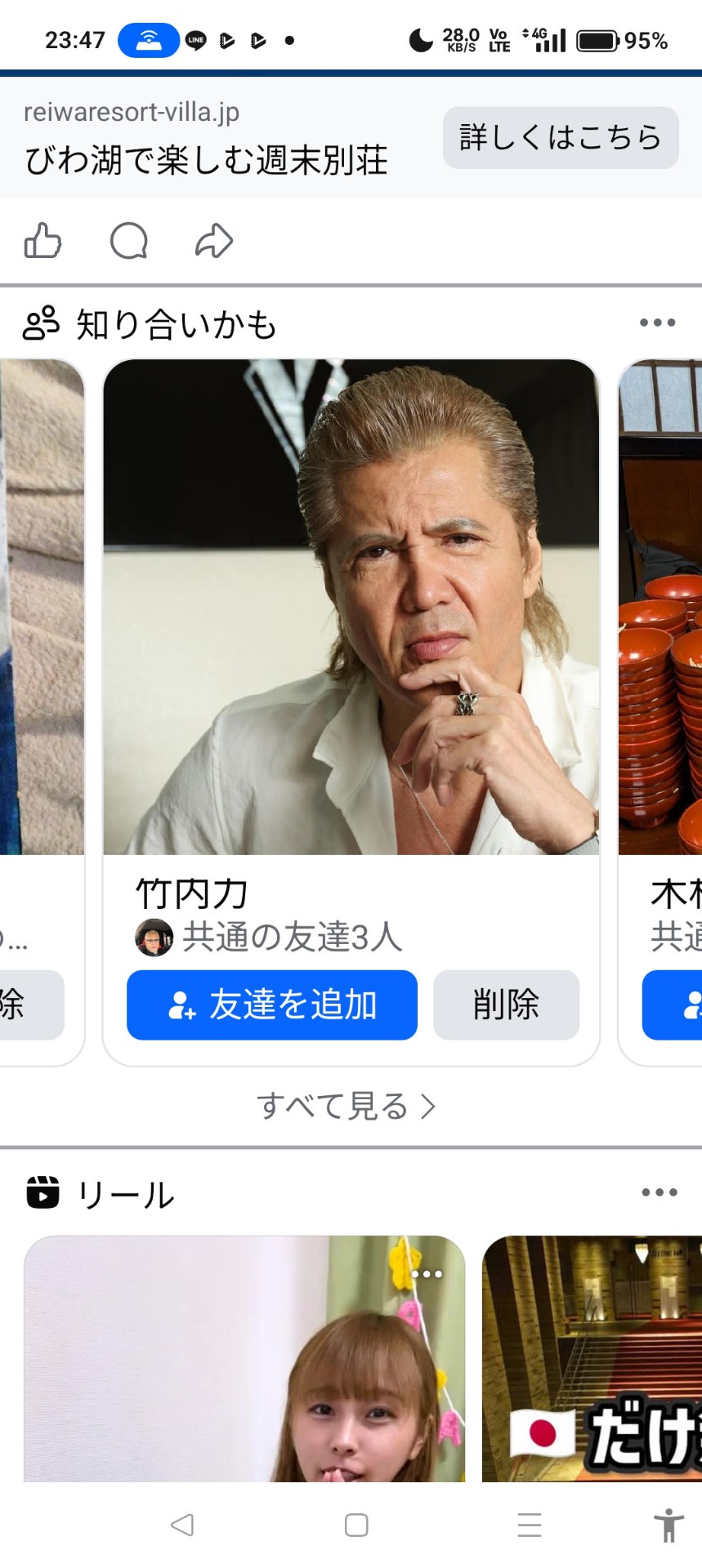The image size is (702, 1568).
Task: Tap the 詳しくはこちら ad button
Action: click(x=561, y=138)
